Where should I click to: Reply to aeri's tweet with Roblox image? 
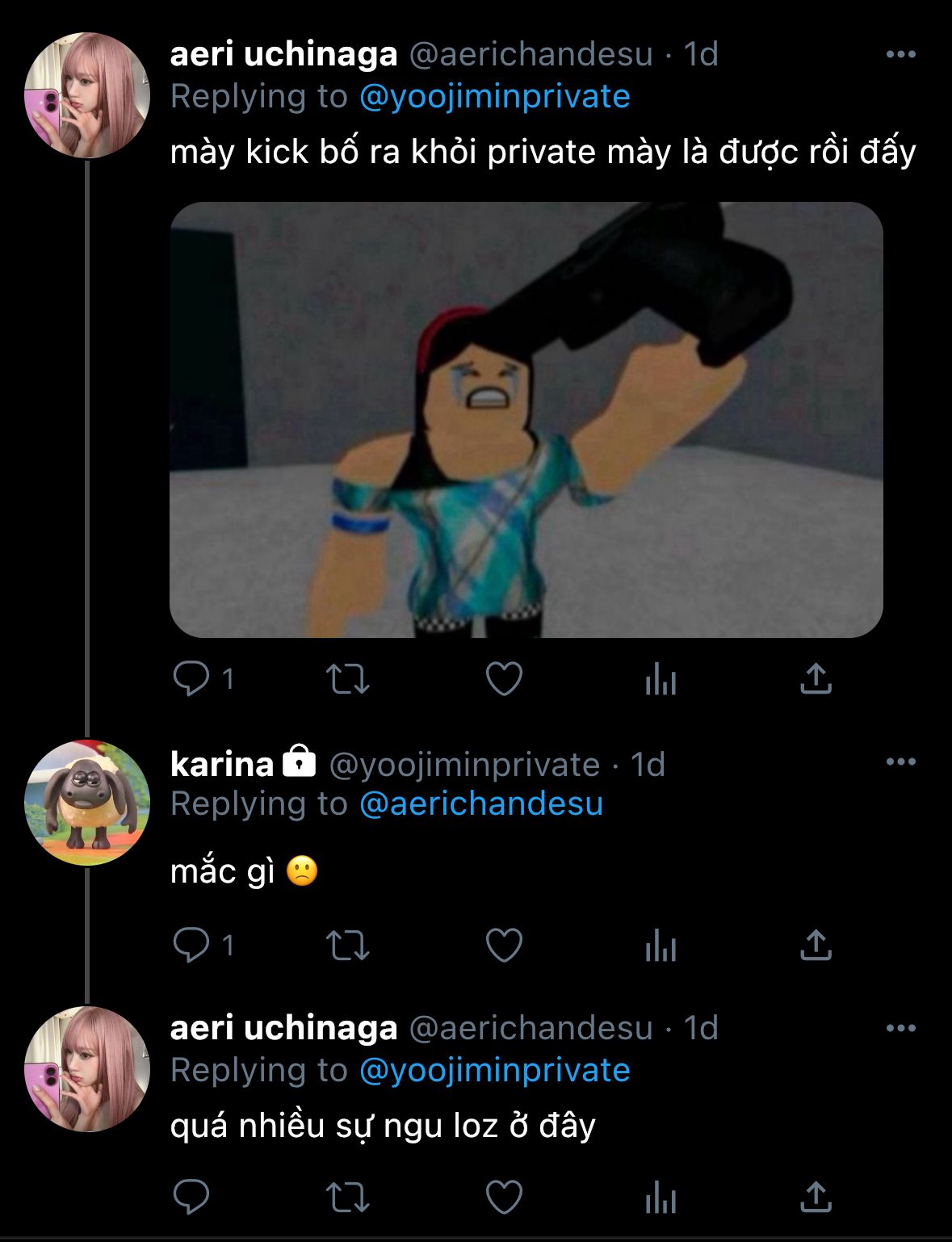point(191,678)
